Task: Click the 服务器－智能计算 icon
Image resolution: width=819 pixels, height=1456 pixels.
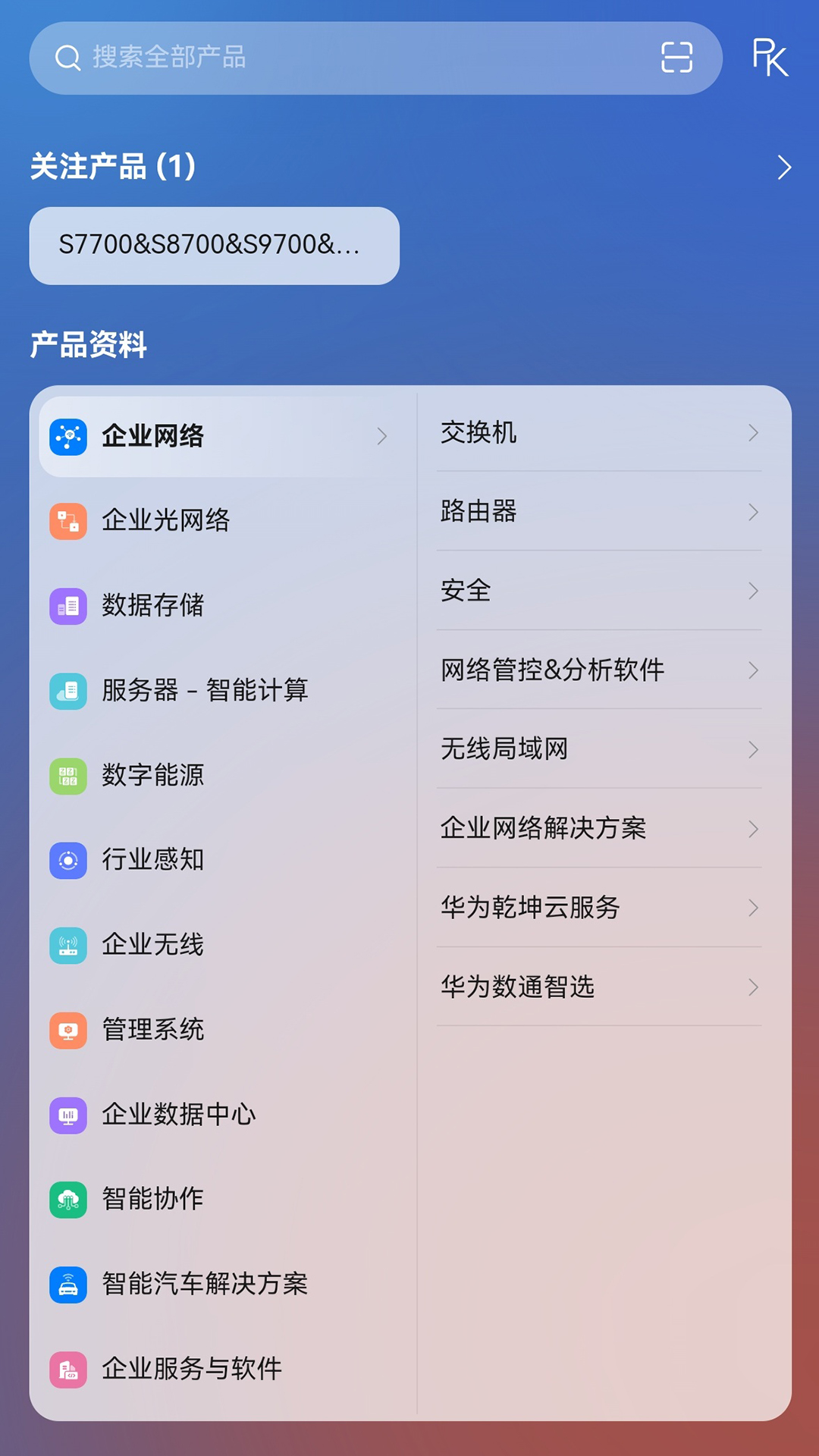Action: (x=69, y=690)
